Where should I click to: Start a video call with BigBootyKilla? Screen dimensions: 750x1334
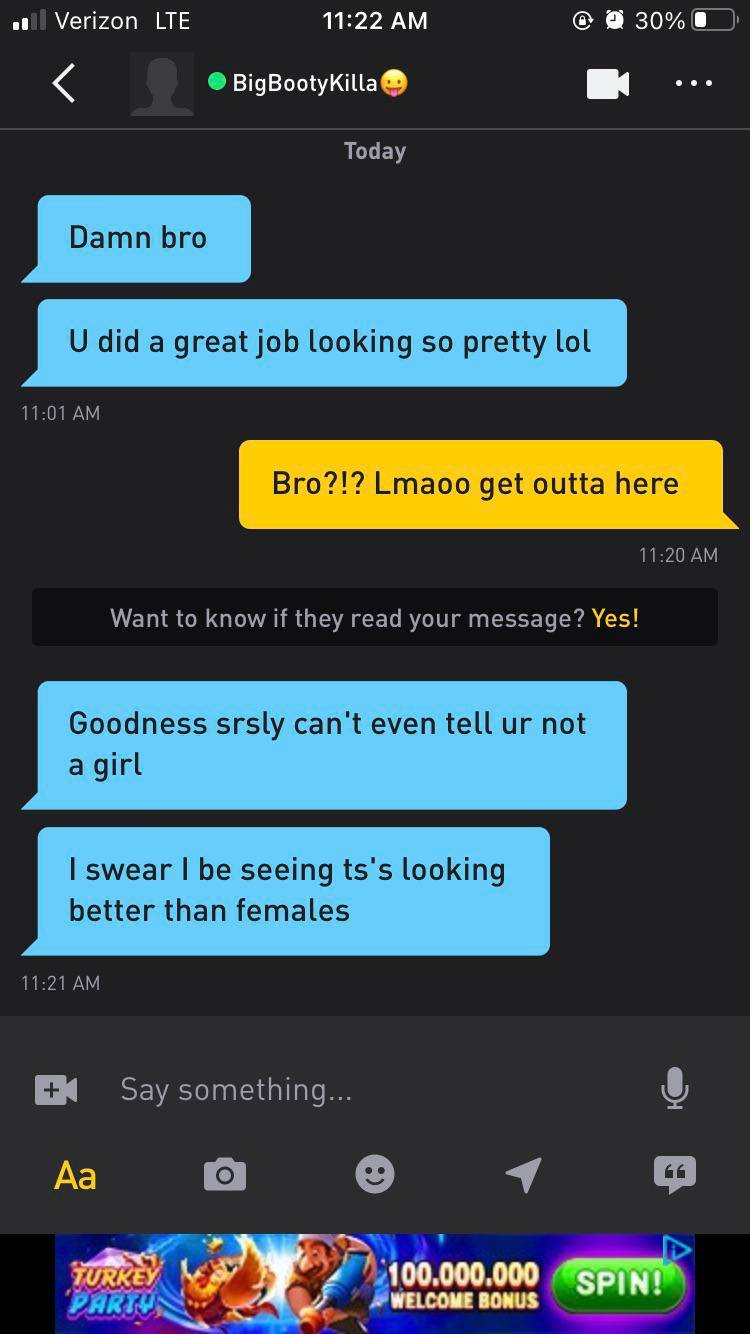coord(608,83)
